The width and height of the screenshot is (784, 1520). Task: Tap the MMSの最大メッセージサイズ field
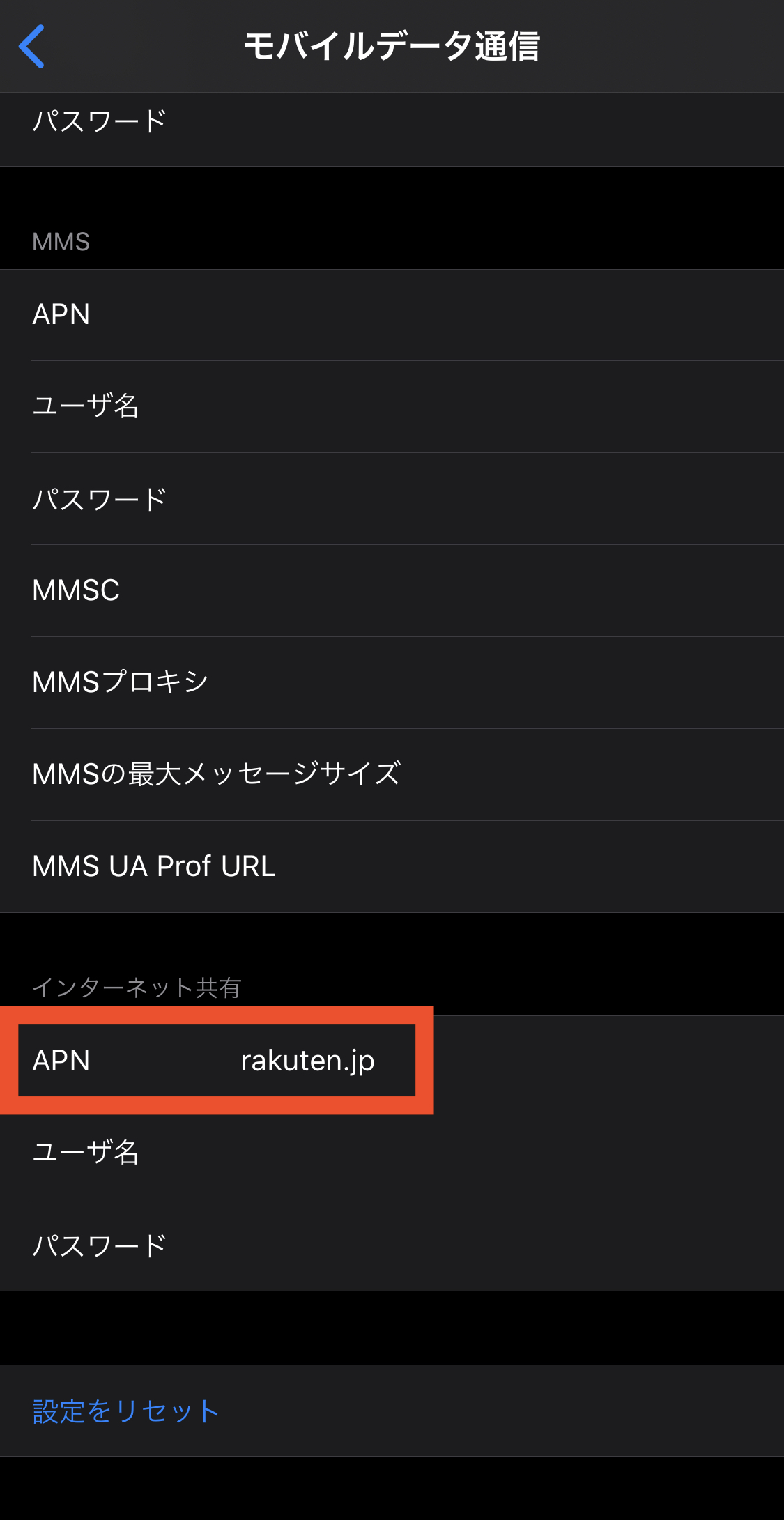(392, 775)
